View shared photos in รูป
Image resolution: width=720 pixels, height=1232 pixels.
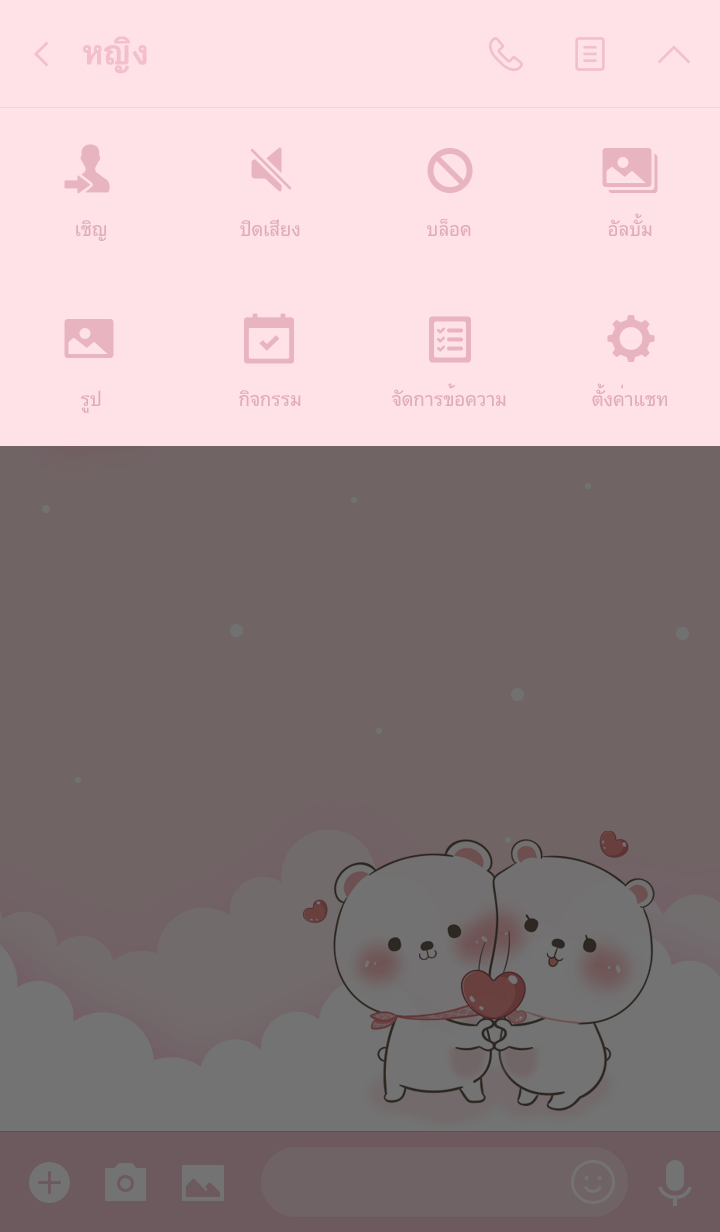pyautogui.click(x=90, y=361)
